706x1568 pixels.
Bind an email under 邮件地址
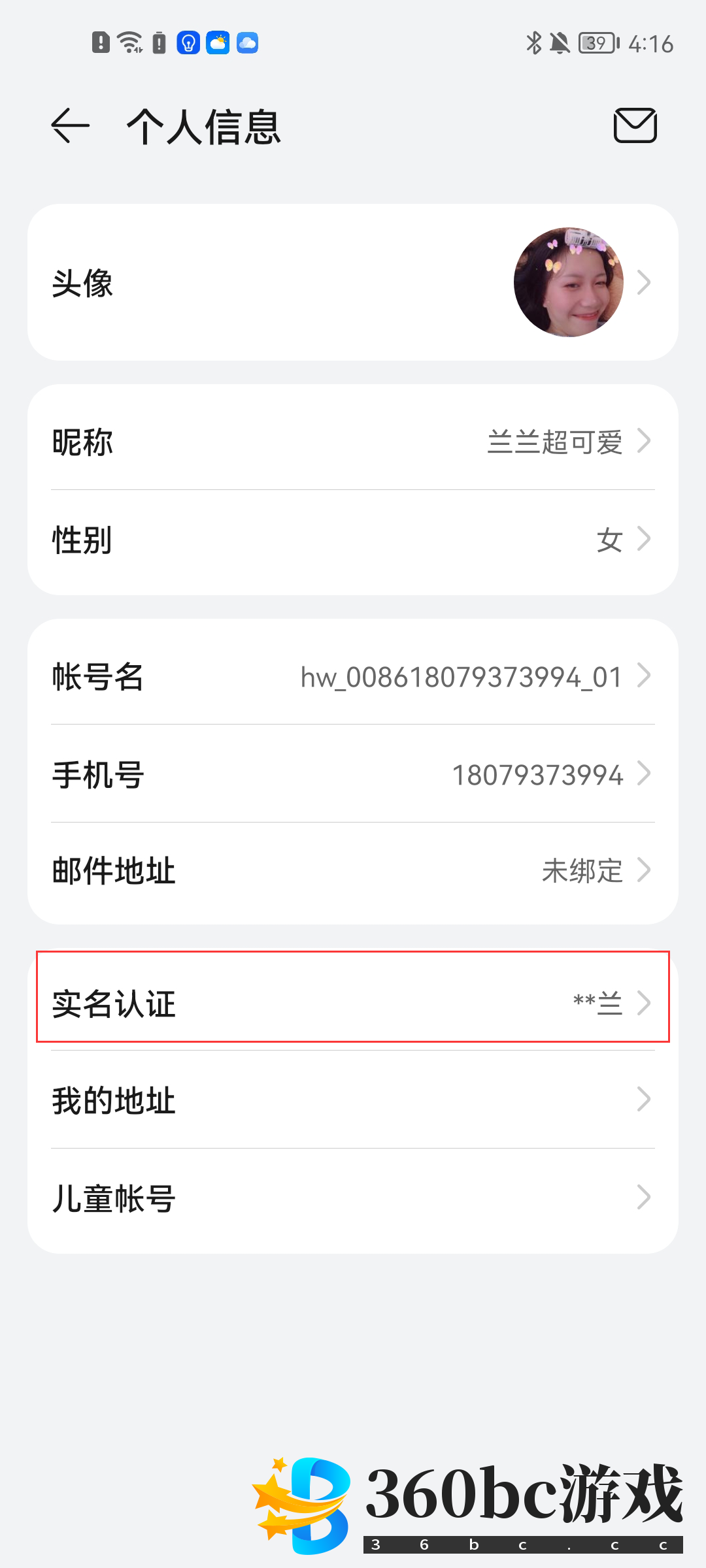click(x=353, y=871)
